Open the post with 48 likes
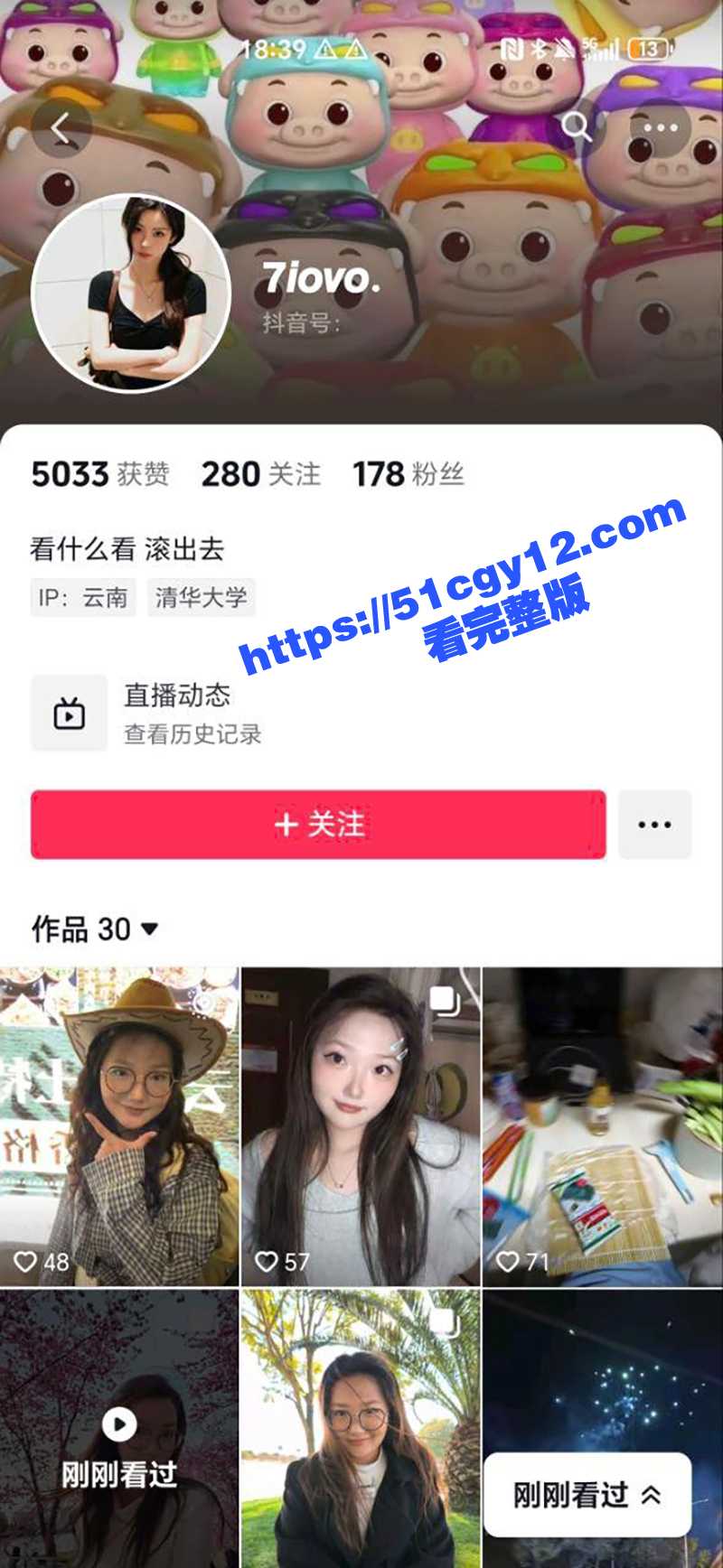 119,1125
